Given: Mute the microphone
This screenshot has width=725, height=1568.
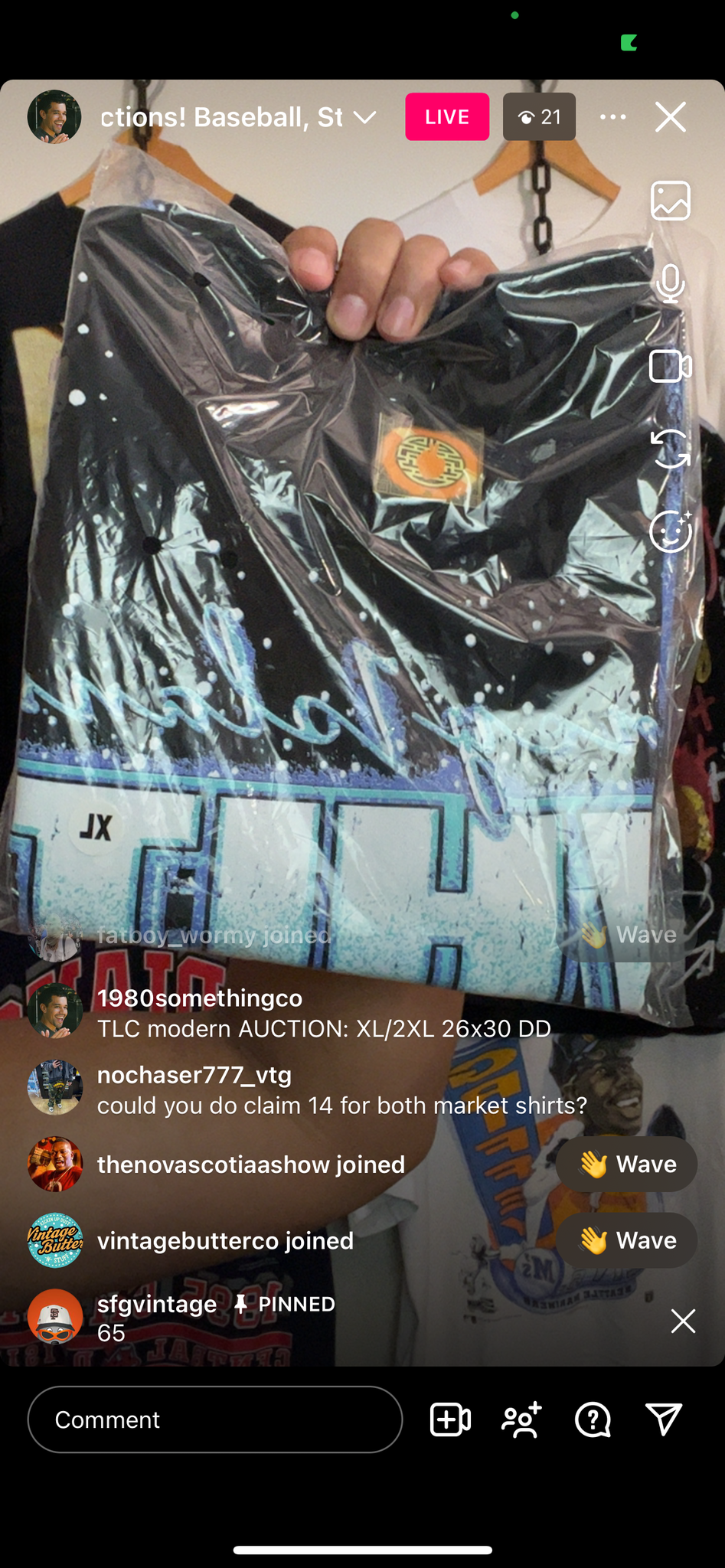Looking at the screenshot, I should coord(670,283).
